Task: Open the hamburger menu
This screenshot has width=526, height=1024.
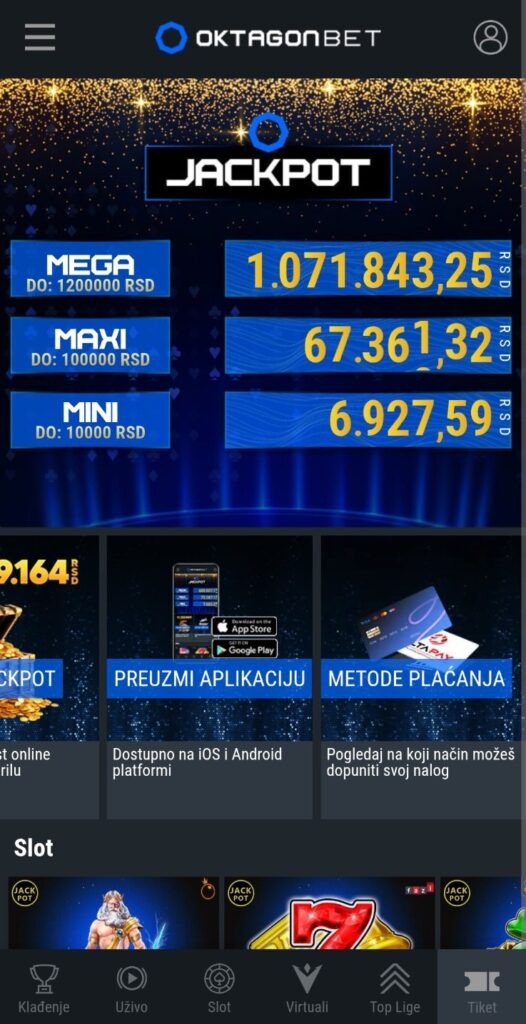Action: point(40,37)
